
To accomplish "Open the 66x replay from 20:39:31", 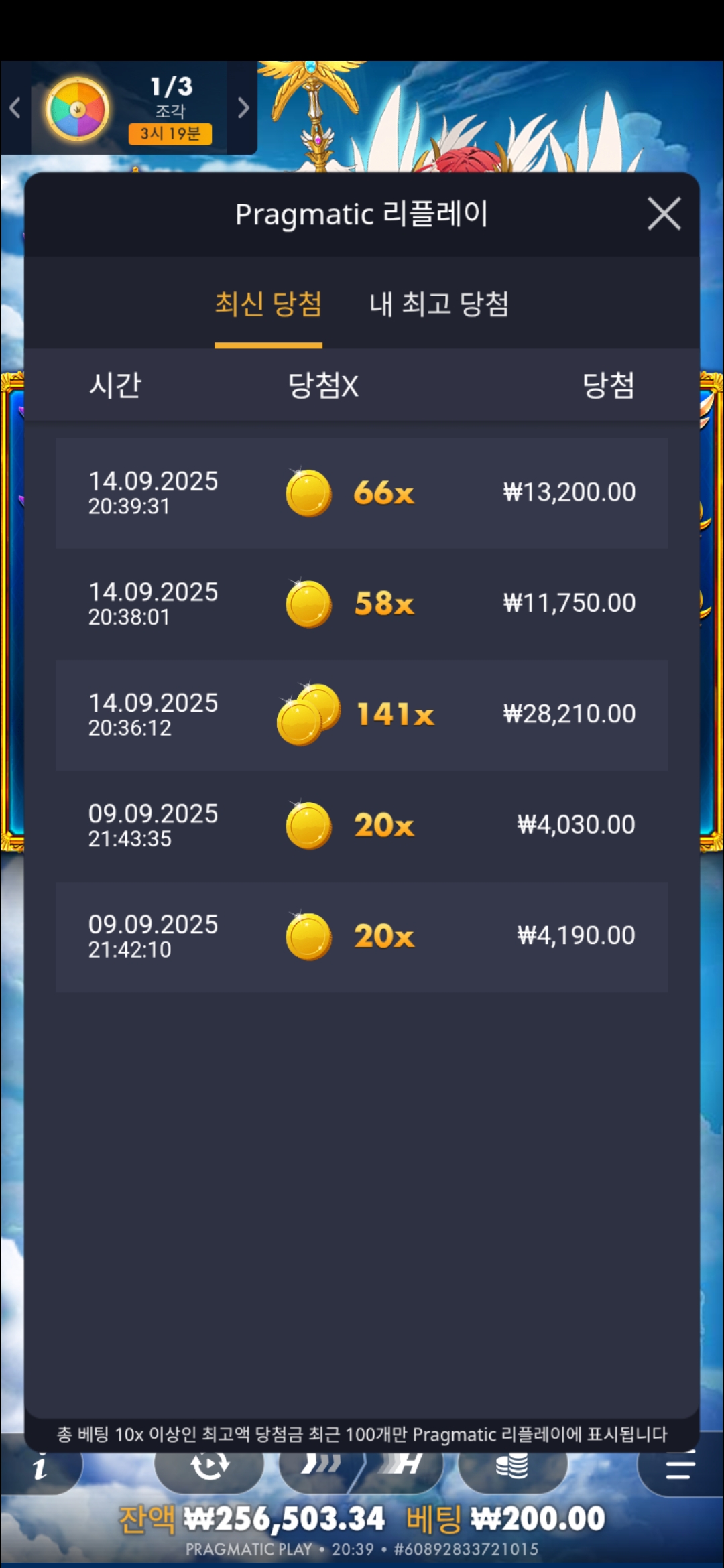I will tap(362, 493).
